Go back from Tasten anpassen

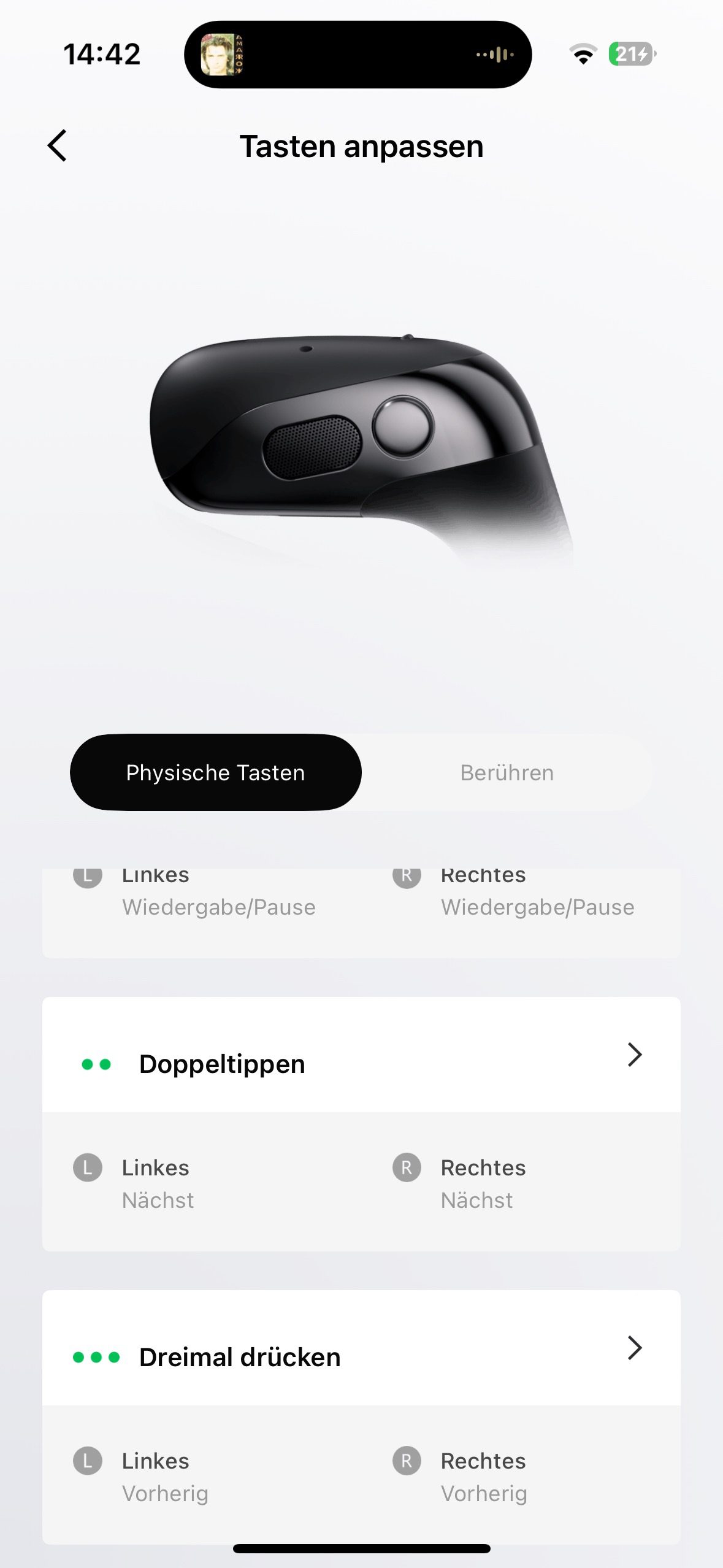click(x=57, y=146)
